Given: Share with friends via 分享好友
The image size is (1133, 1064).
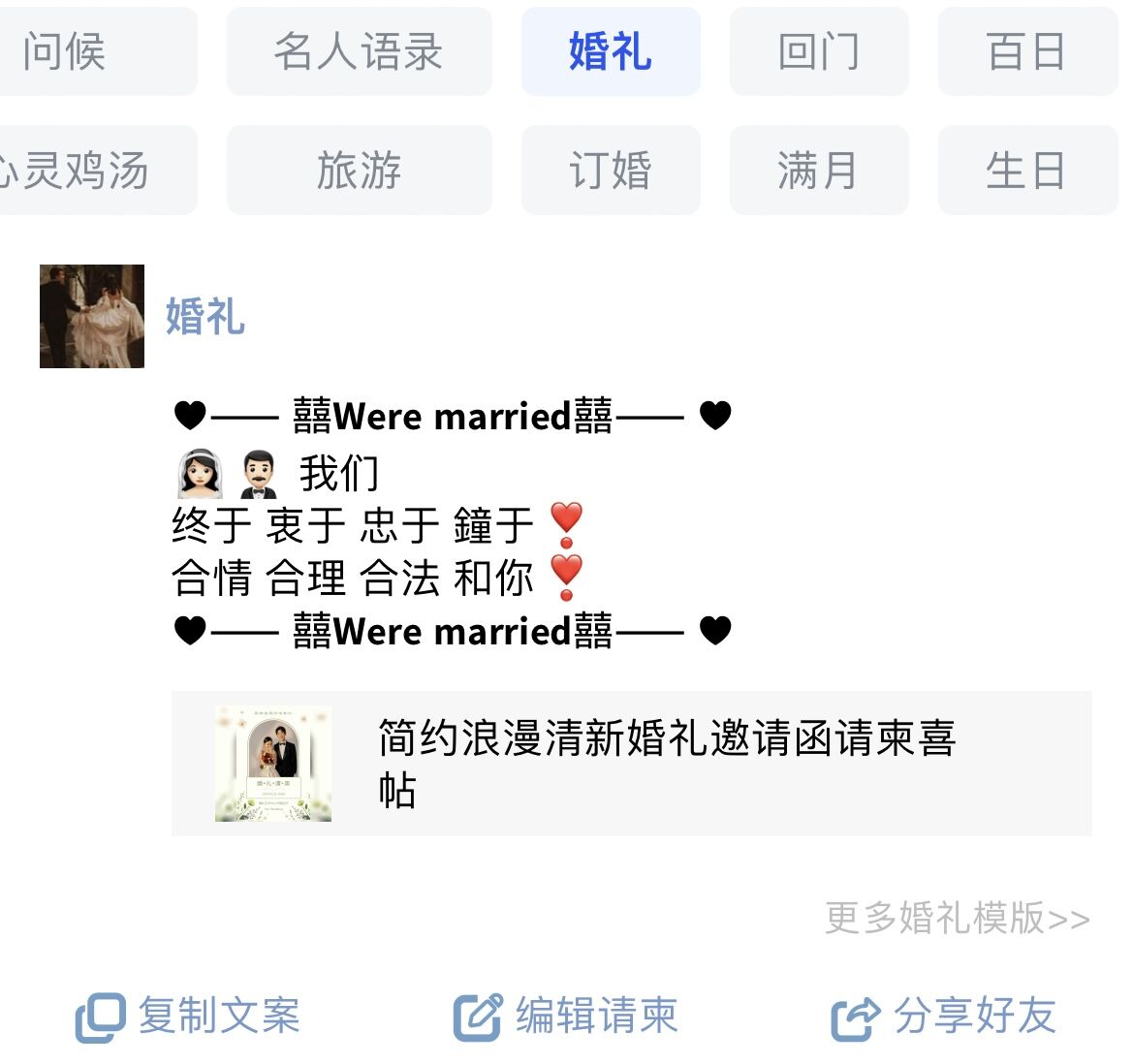Looking at the screenshot, I should [943, 1017].
